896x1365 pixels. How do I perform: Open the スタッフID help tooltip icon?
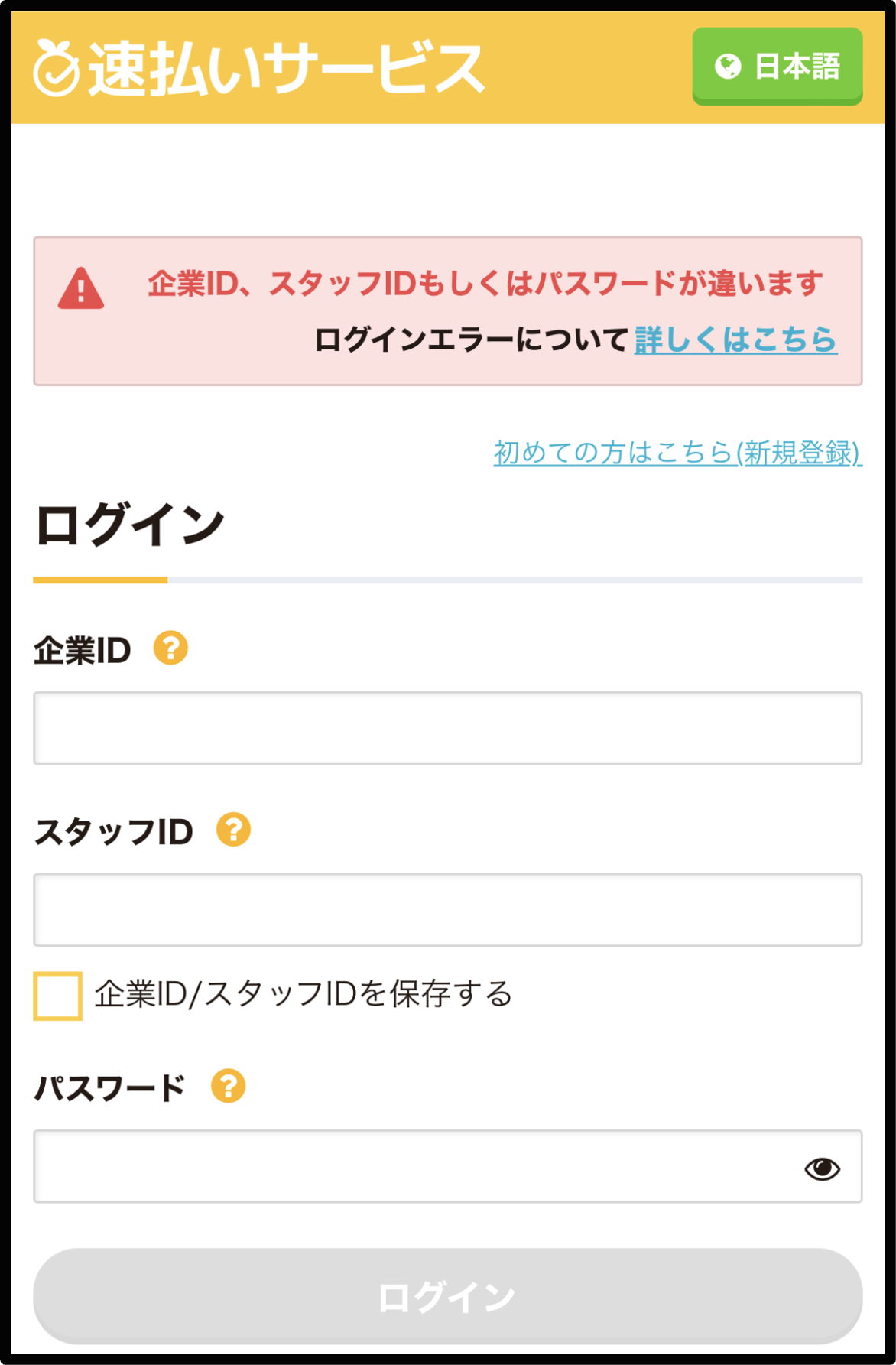click(x=231, y=828)
